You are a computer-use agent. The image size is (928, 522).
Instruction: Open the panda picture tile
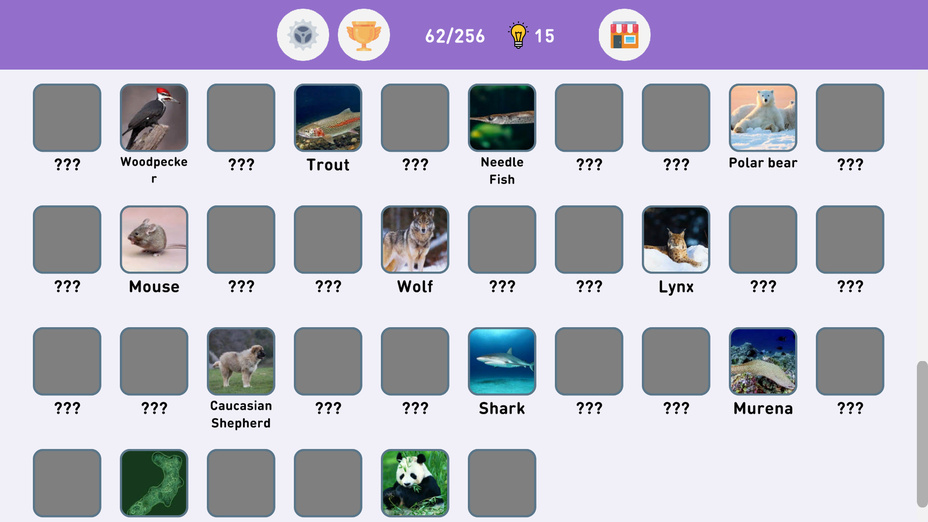click(415, 483)
